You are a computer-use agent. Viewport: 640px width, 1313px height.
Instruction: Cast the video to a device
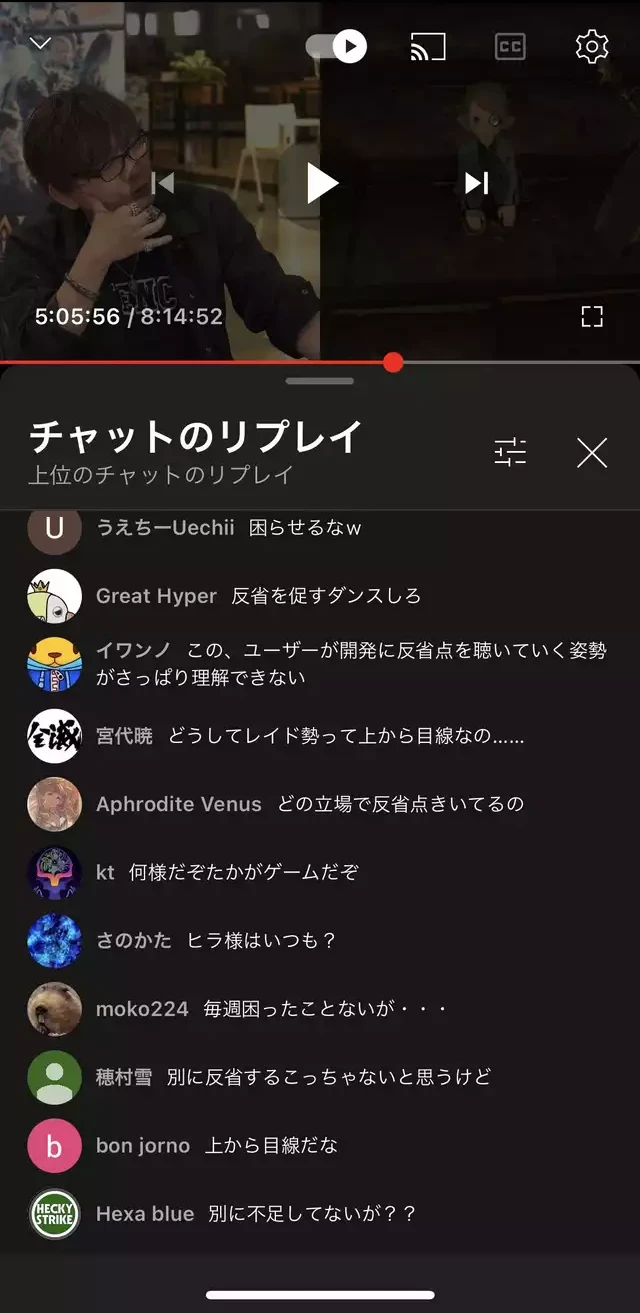[428, 46]
